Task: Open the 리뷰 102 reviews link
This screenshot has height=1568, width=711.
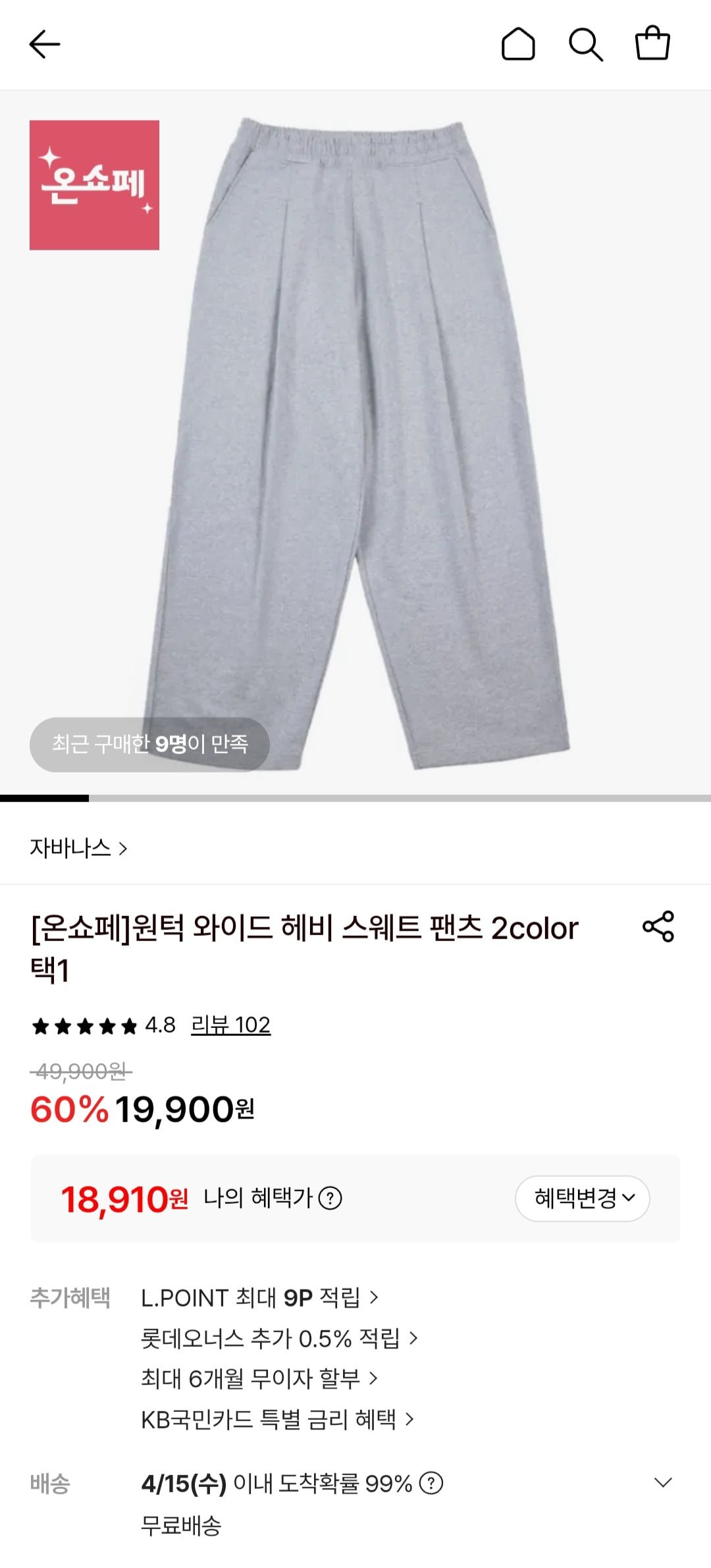Action: [x=230, y=1025]
